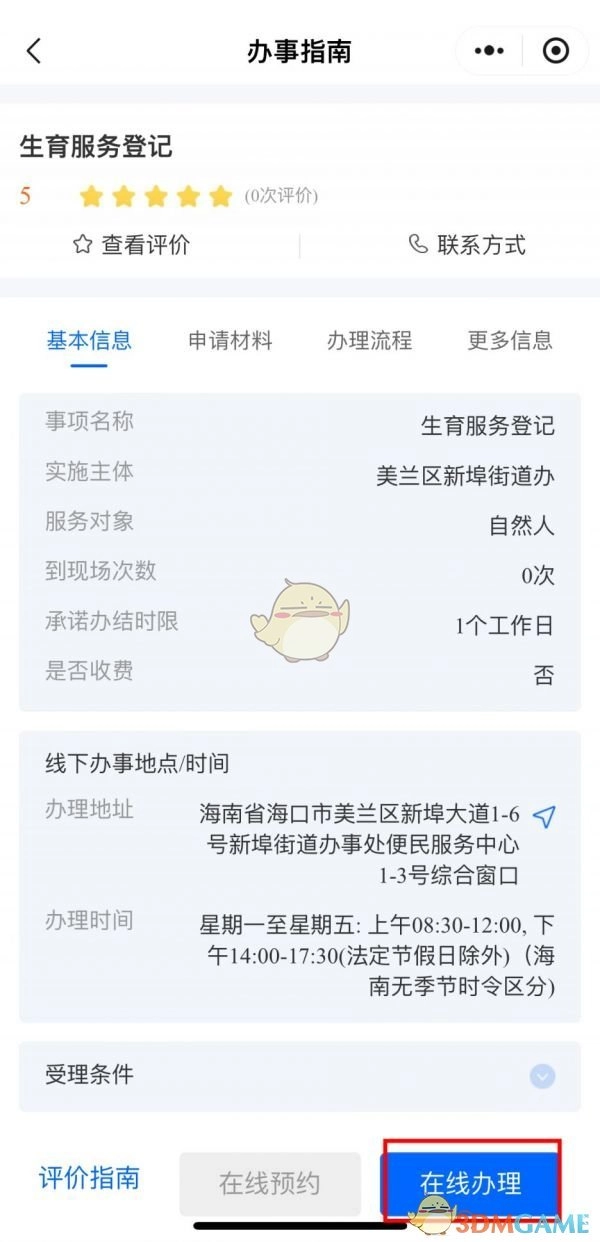The height and width of the screenshot is (1242, 600).
Task: Open 评价指南 link
Action: click(89, 1178)
